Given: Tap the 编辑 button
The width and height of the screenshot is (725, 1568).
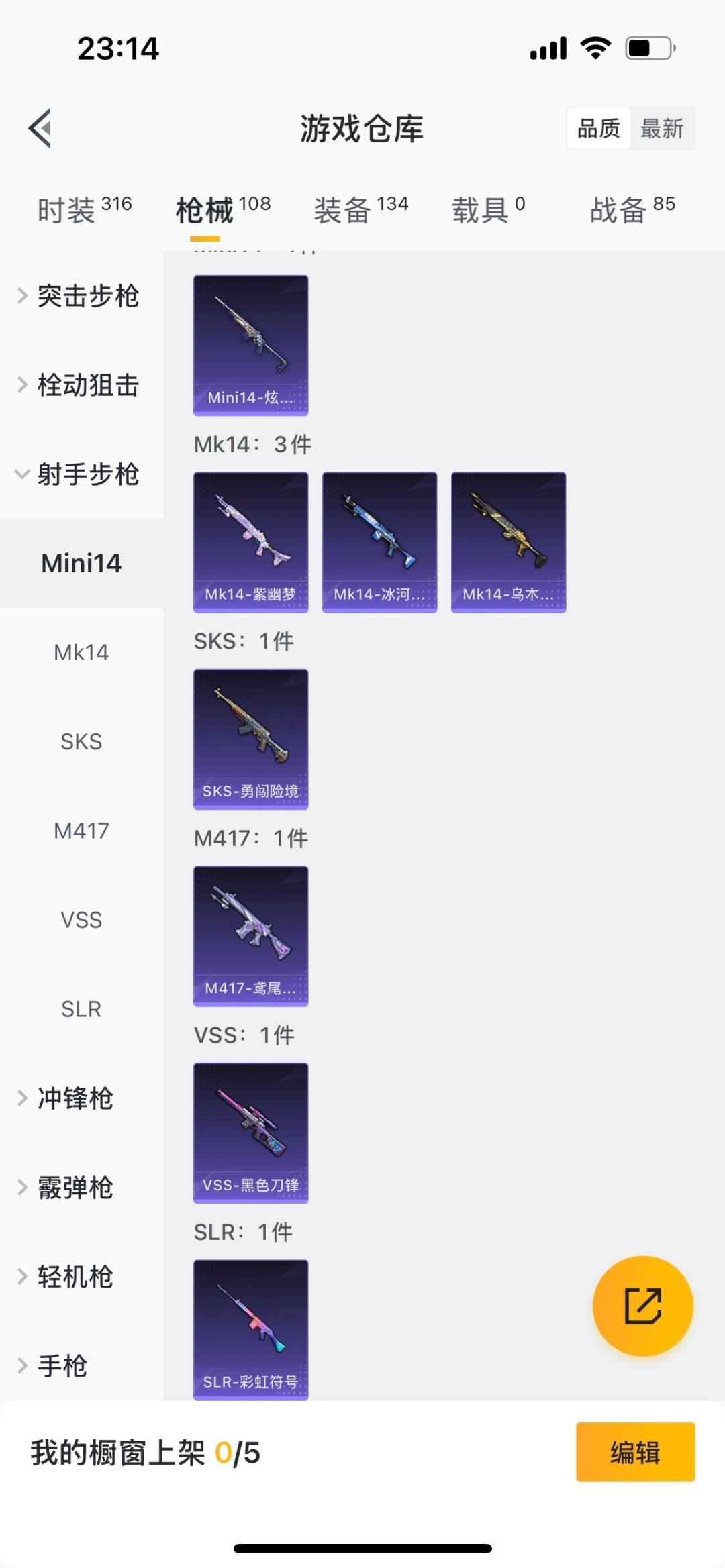Looking at the screenshot, I should (x=635, y=1452).
